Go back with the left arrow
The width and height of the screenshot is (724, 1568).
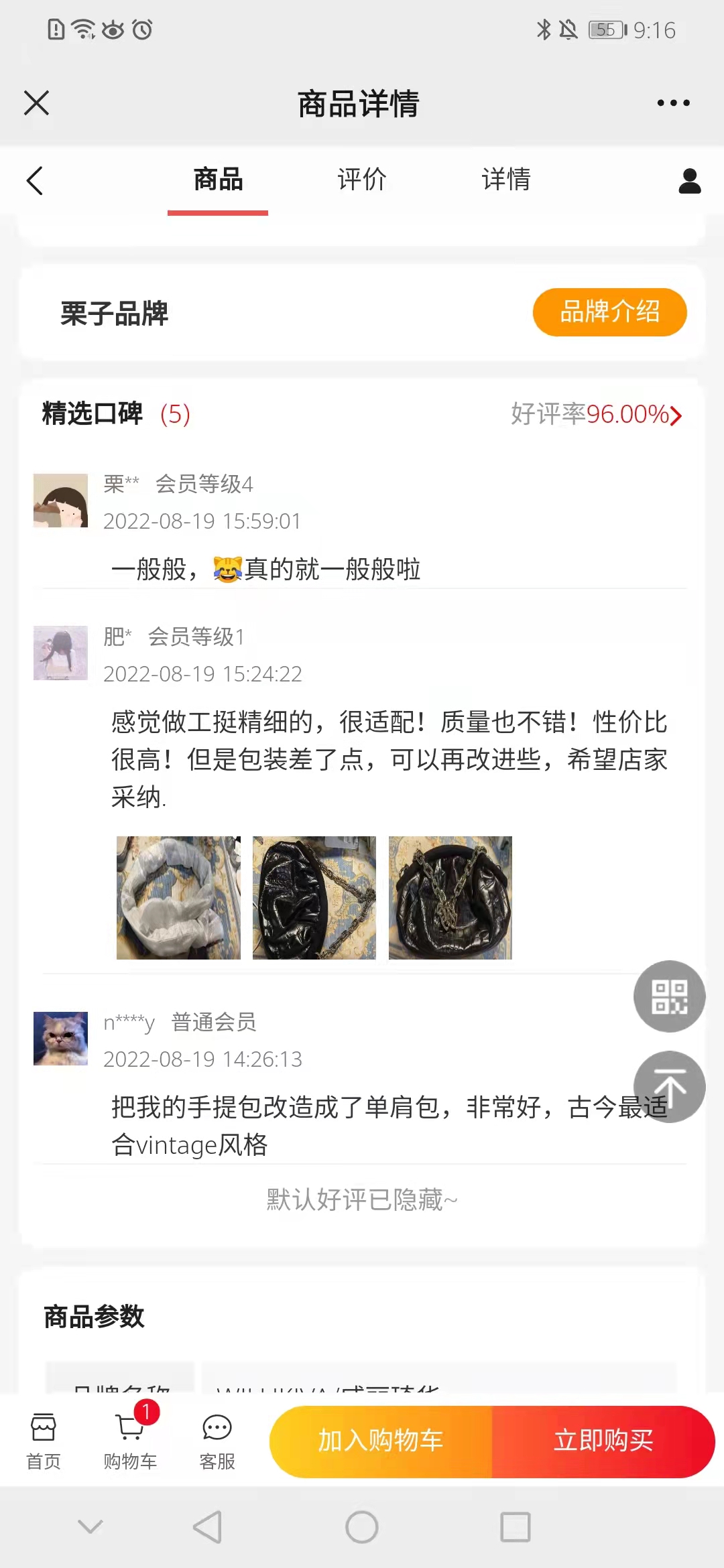tap(35, 181)
